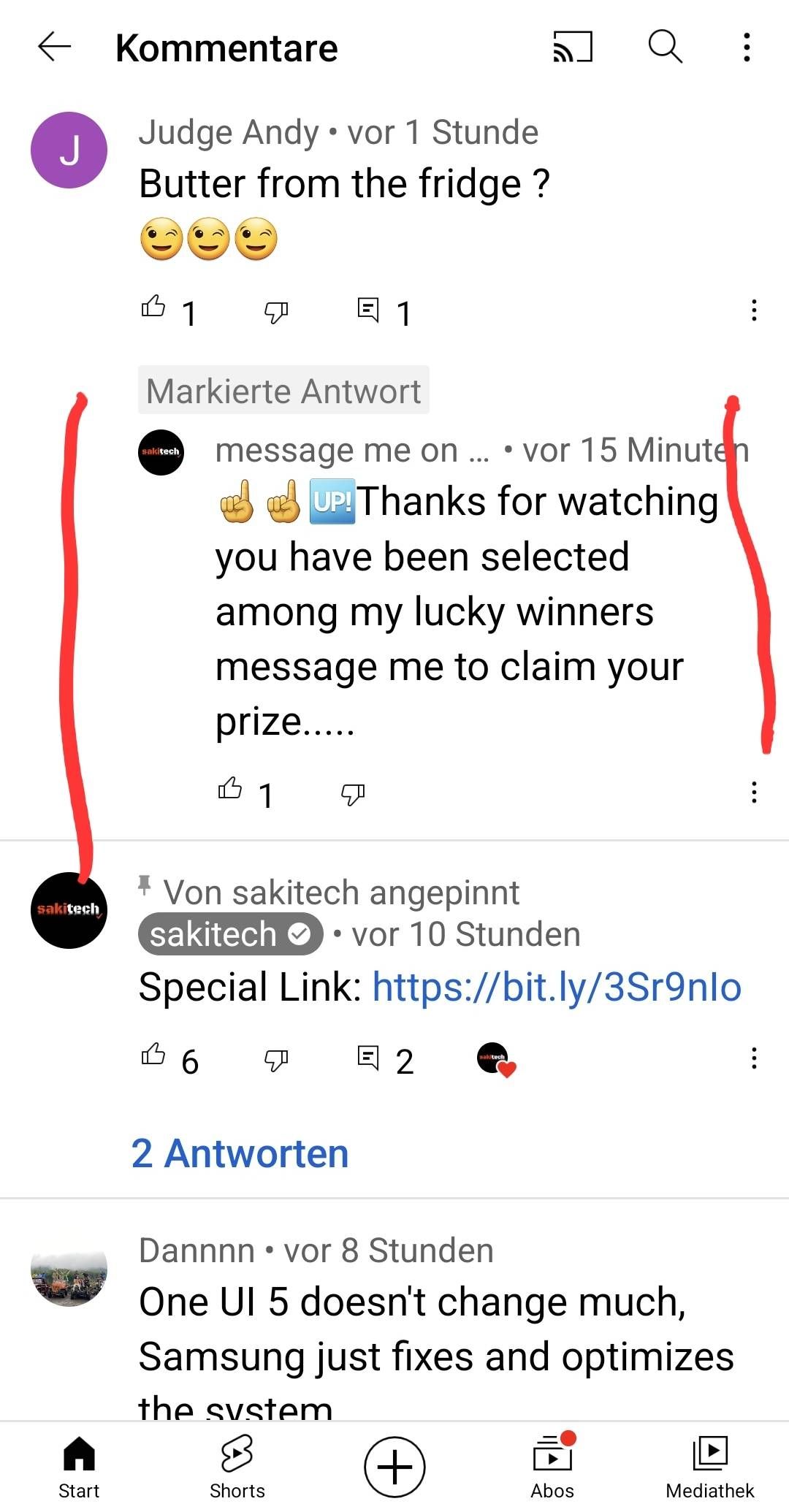The height and width of the screenshot is (1512, 789).
Task: Toggle like on the highlighted reply
Action: (232, 793)
